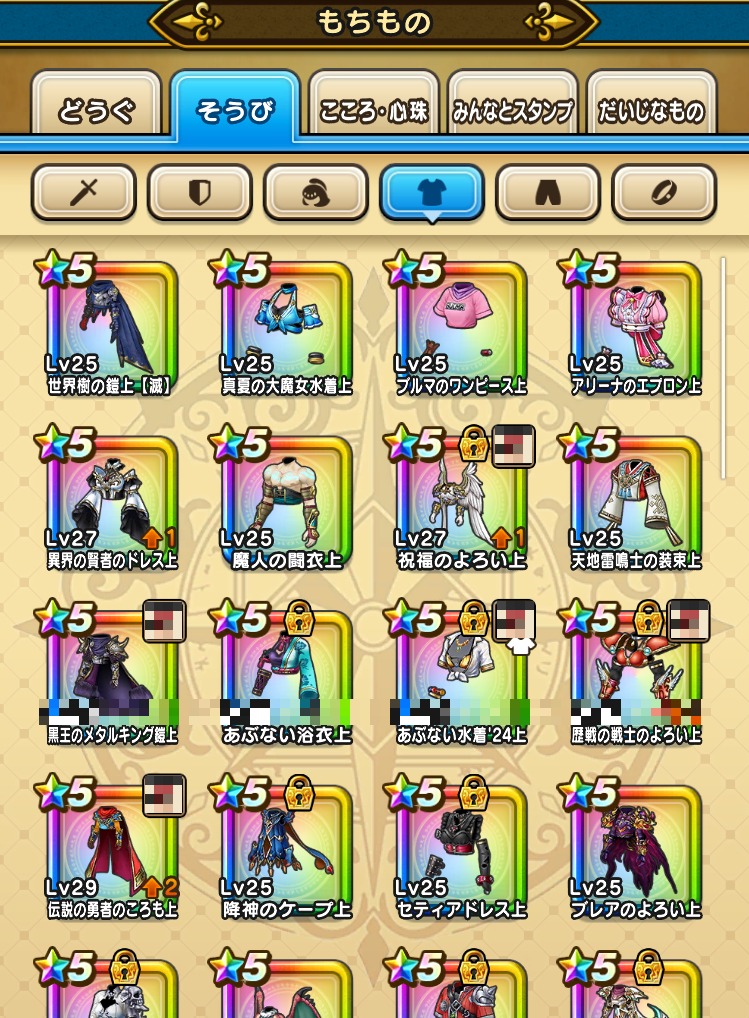Viewport: 749px width, 1018px height.
Task: View 天地雷鳴士の装束上 details
Action: pyautogui.click(x=635, y=502)
